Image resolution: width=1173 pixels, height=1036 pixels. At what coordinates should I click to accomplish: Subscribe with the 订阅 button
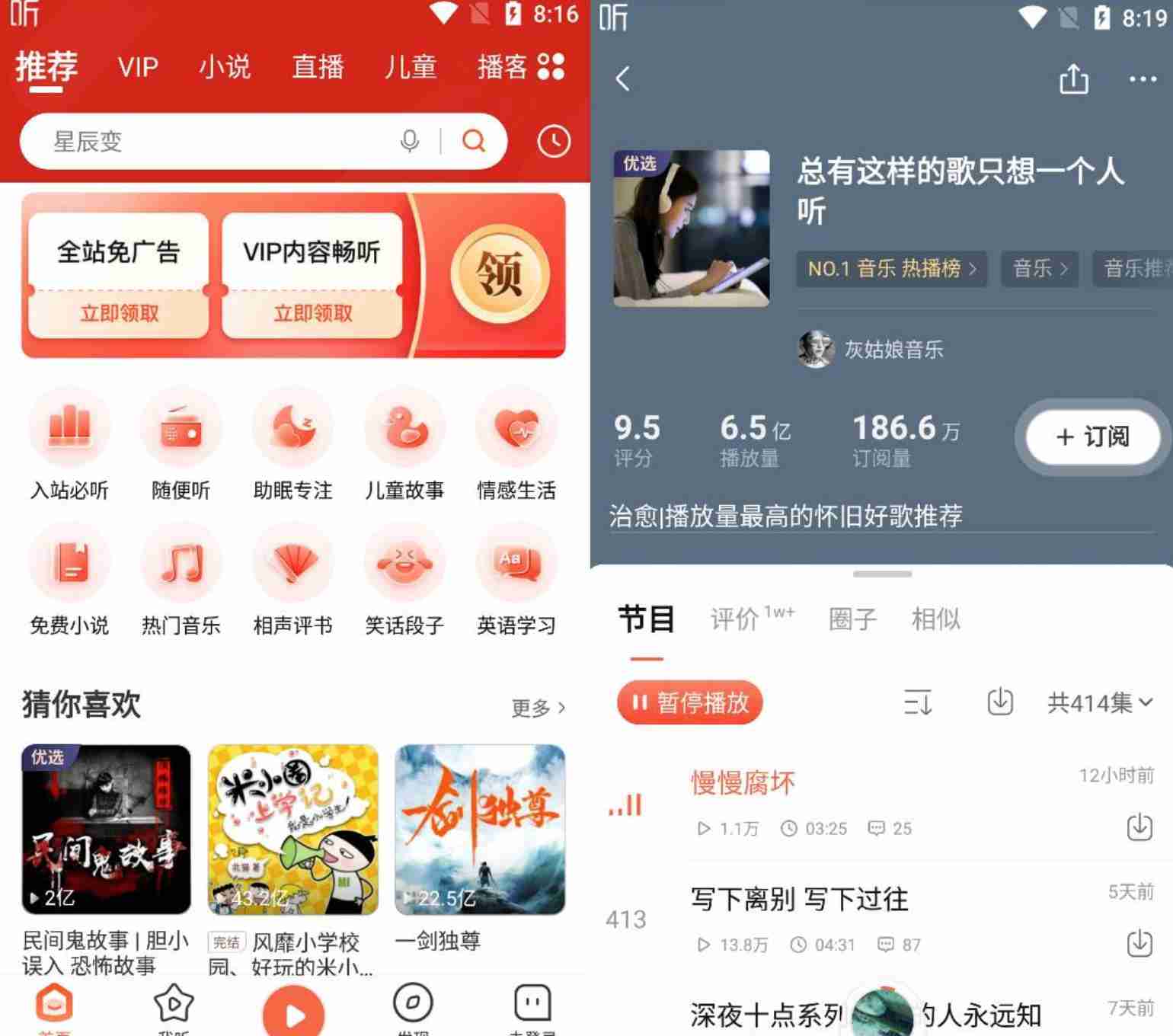click(1093, 437)
